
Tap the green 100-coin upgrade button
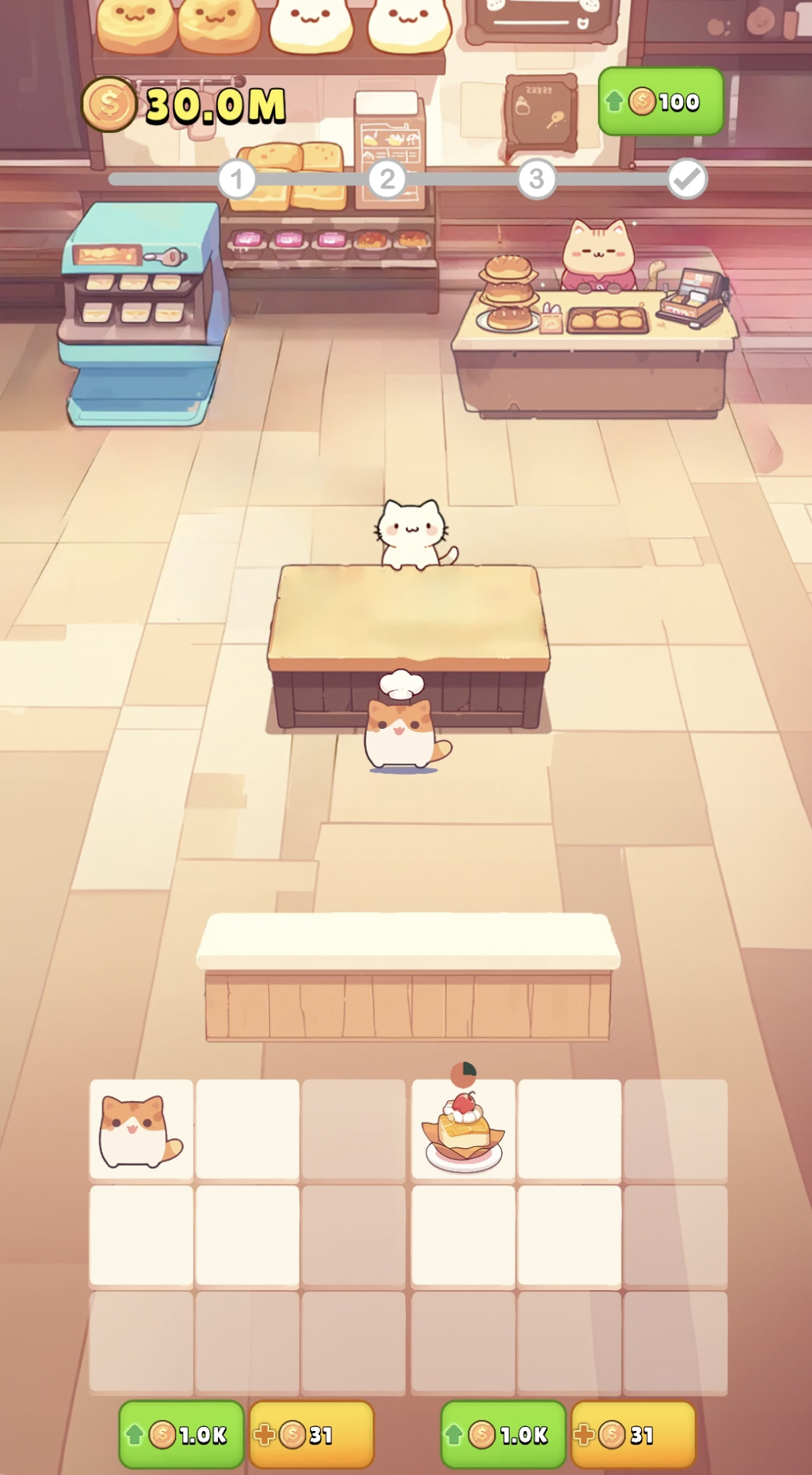point(661,102)
